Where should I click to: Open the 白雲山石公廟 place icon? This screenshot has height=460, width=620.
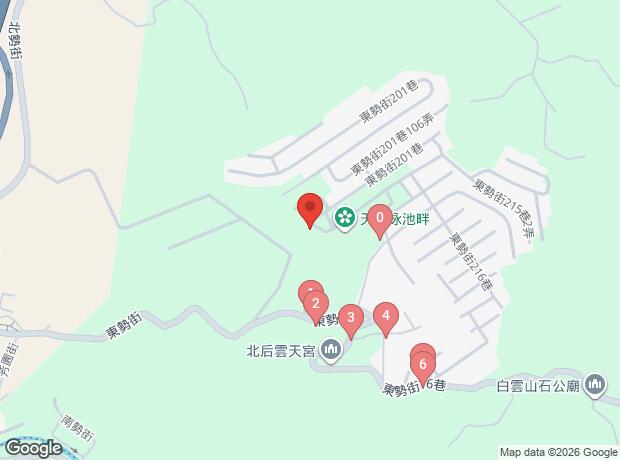point(595,385)
